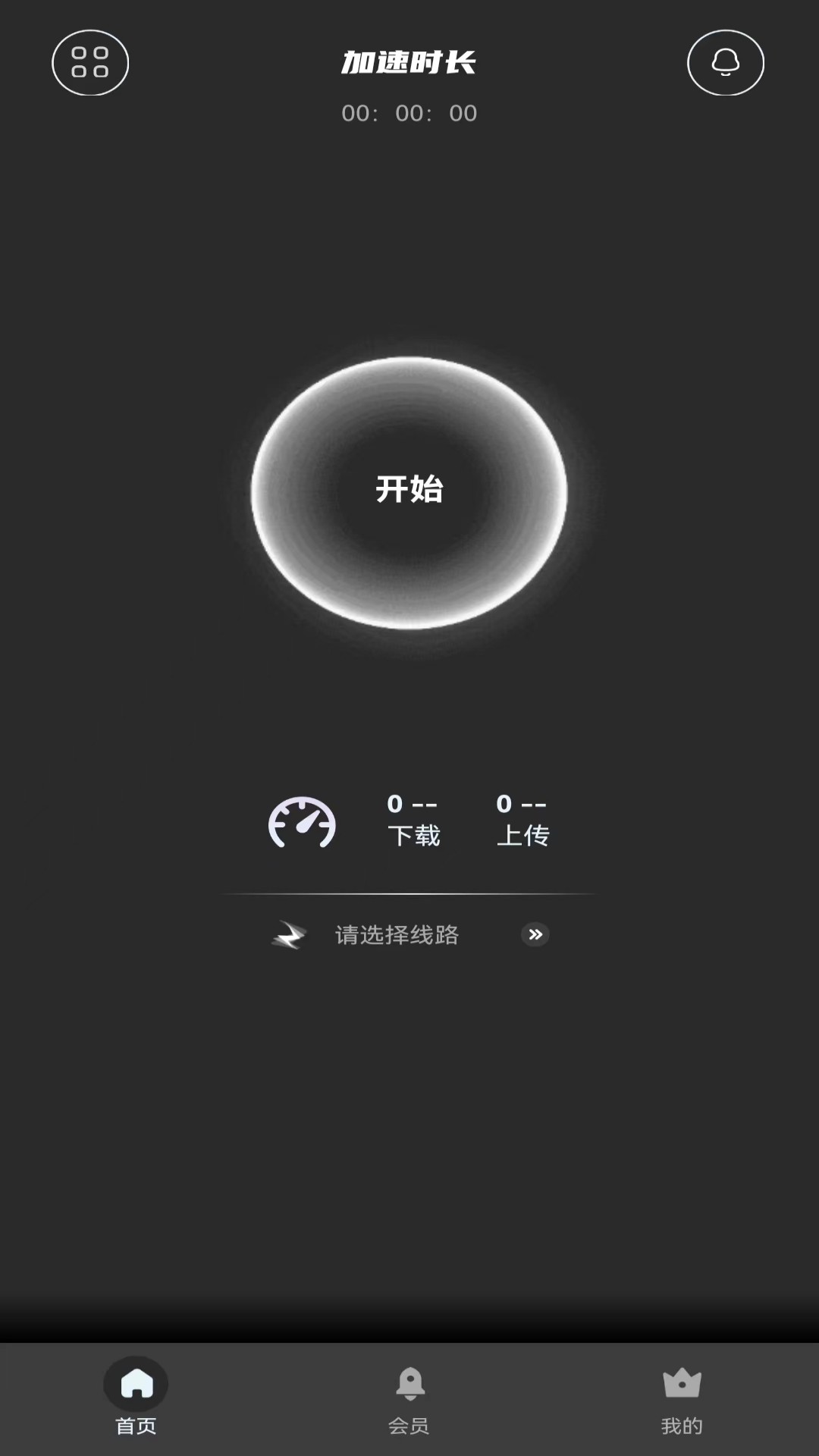
Task: Toggle acceleration by pressing the glowing ring
Action: coord(409,491)
